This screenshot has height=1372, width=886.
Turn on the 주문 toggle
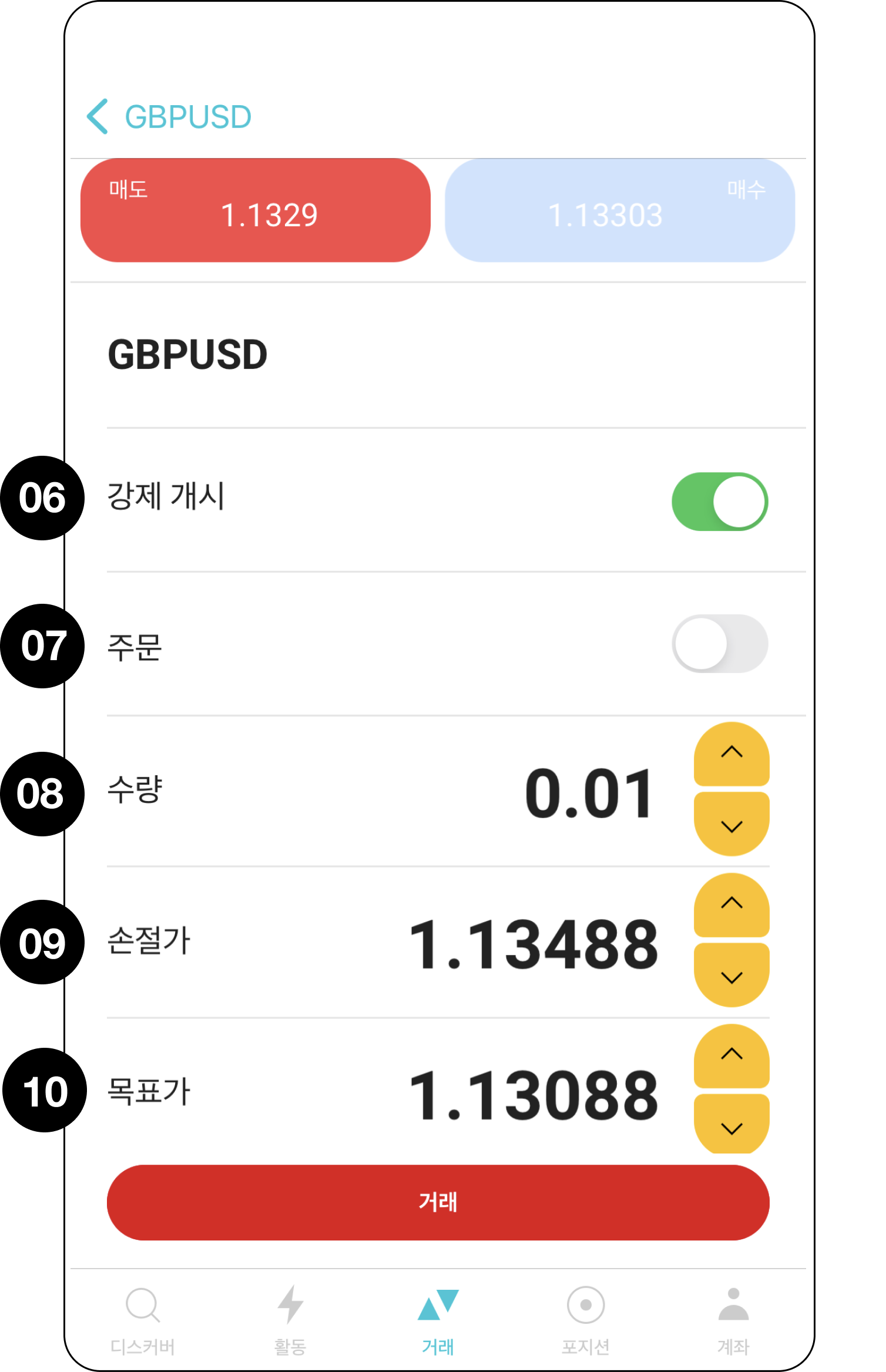719,644
